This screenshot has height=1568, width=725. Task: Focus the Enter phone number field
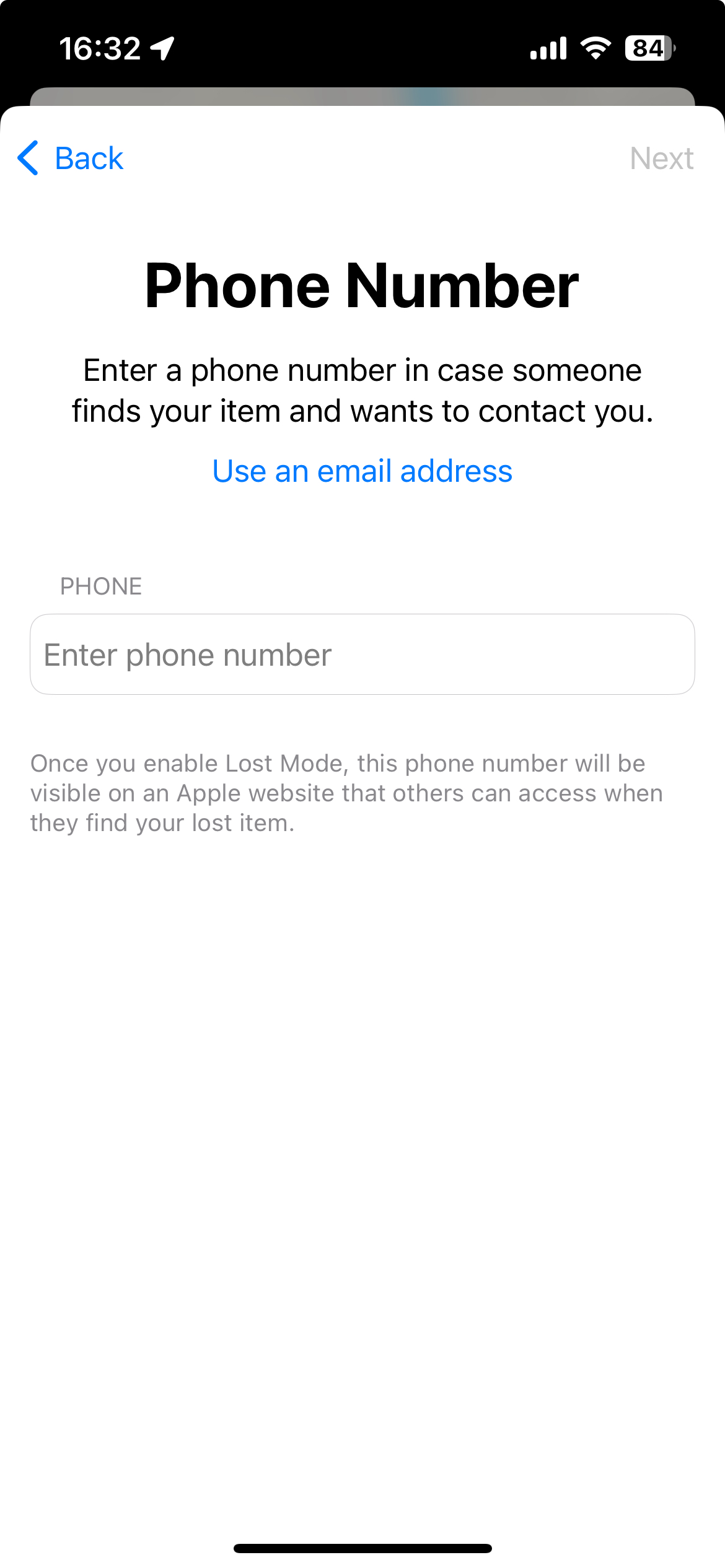point(362,655)
